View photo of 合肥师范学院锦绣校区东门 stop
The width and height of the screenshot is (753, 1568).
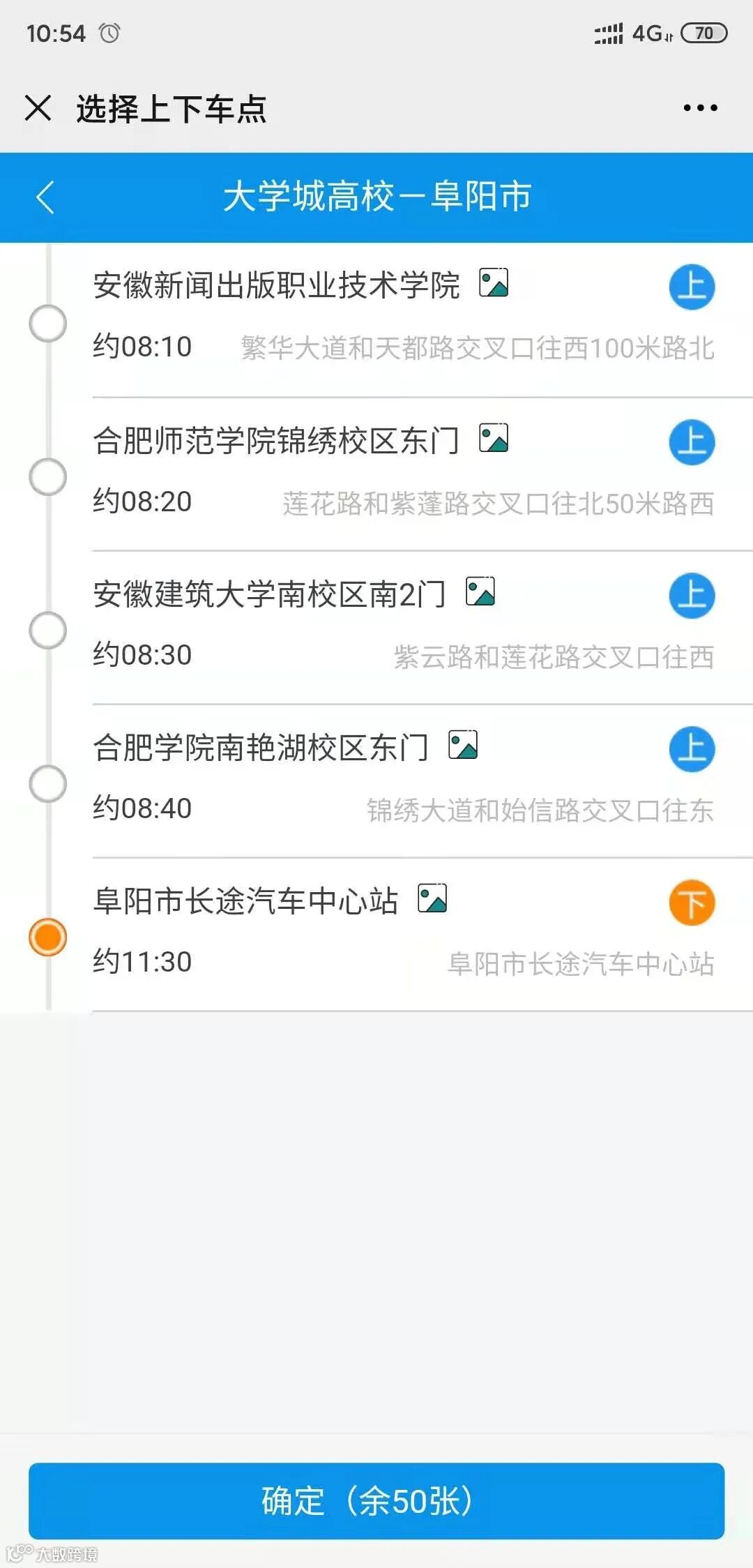(494, 438)
